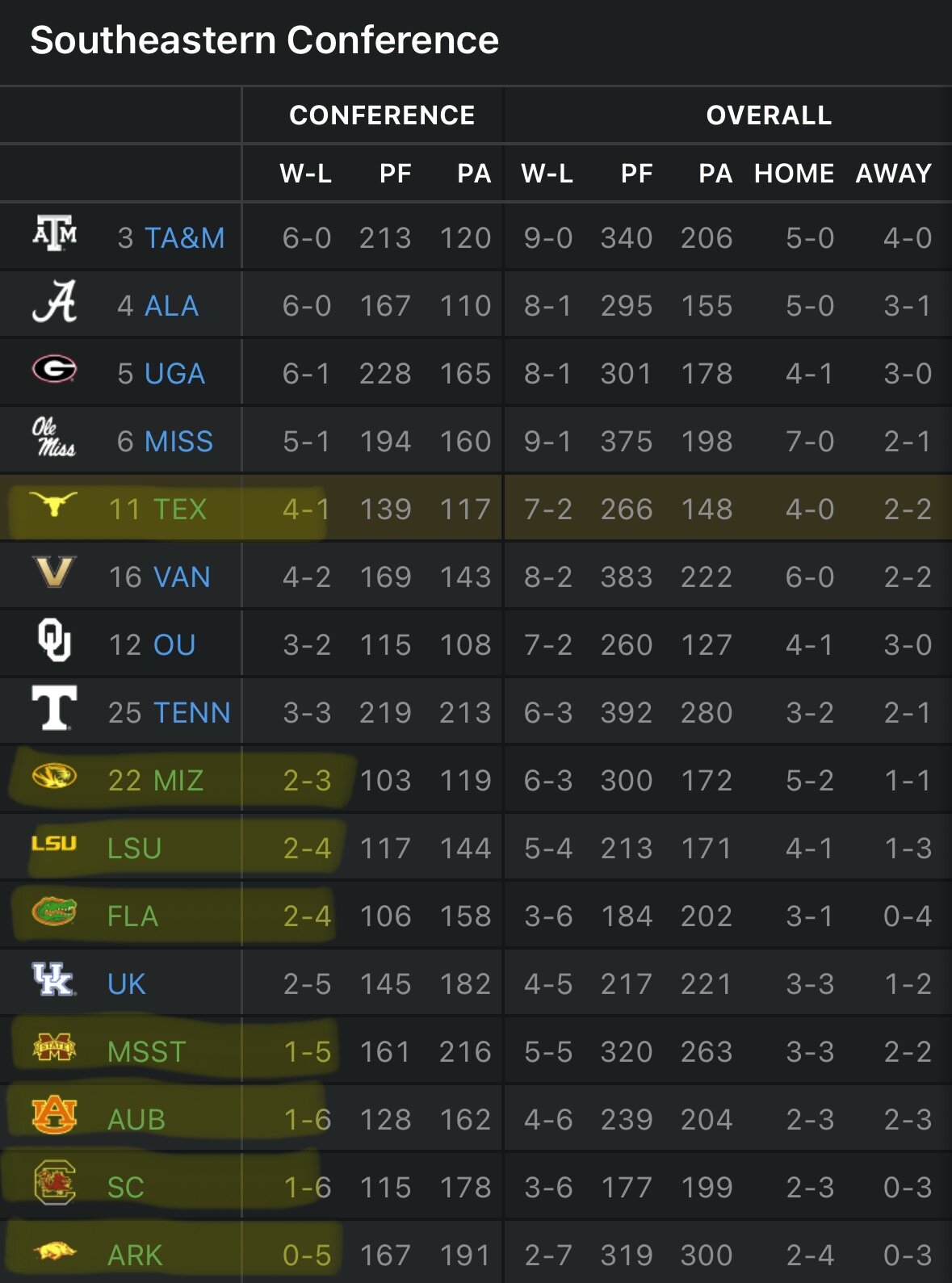Select the ARK team link
Viewport: 952px width, 1283px height.
click(135, 1256)
